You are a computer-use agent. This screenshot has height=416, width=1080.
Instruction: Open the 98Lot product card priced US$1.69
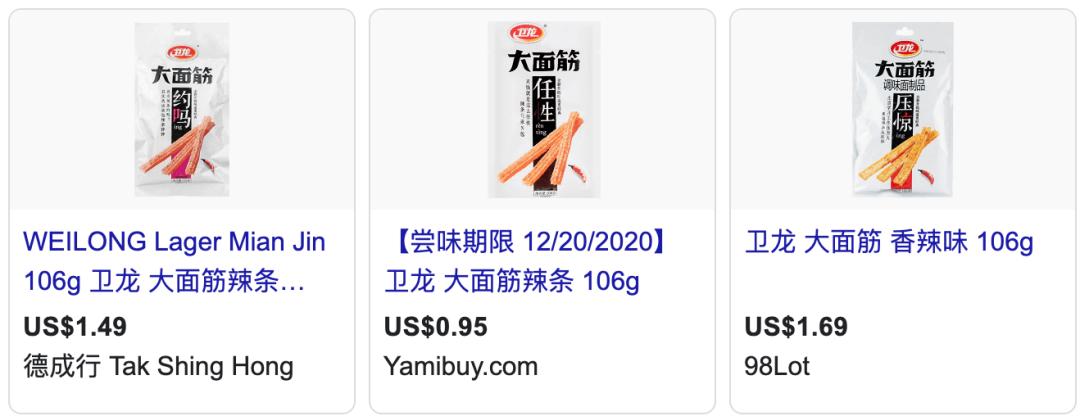(x=903, y=211)
